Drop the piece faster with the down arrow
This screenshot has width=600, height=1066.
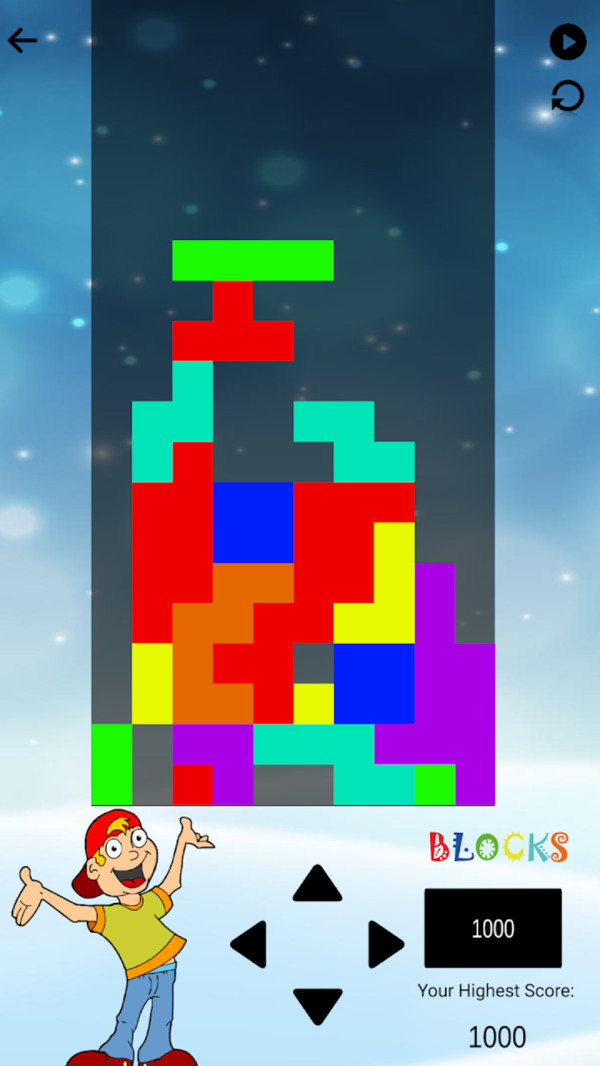tap(317, 1005)
